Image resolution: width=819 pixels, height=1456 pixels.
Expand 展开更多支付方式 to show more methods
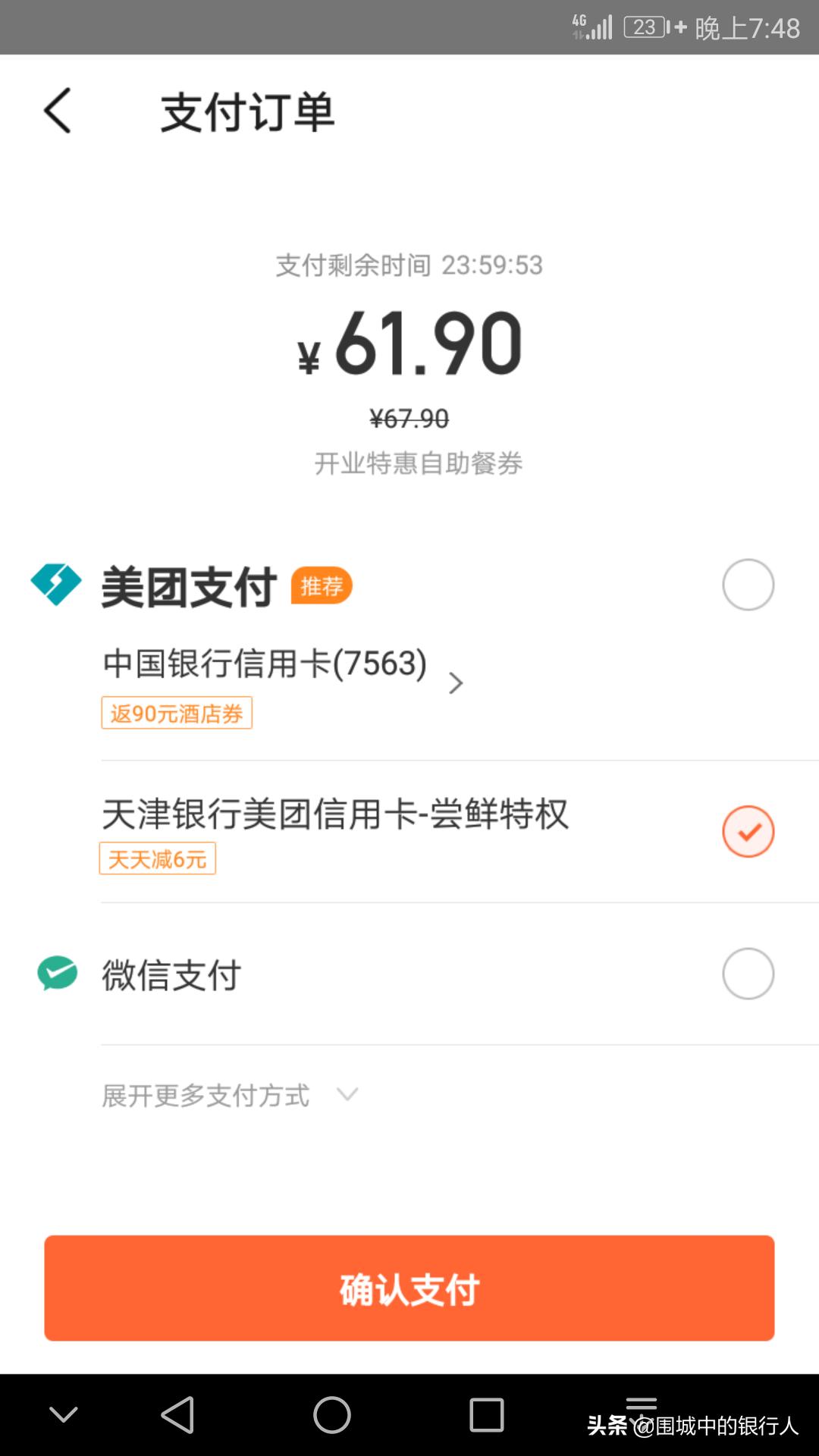pyautogui.click(x=225, y=1095)
